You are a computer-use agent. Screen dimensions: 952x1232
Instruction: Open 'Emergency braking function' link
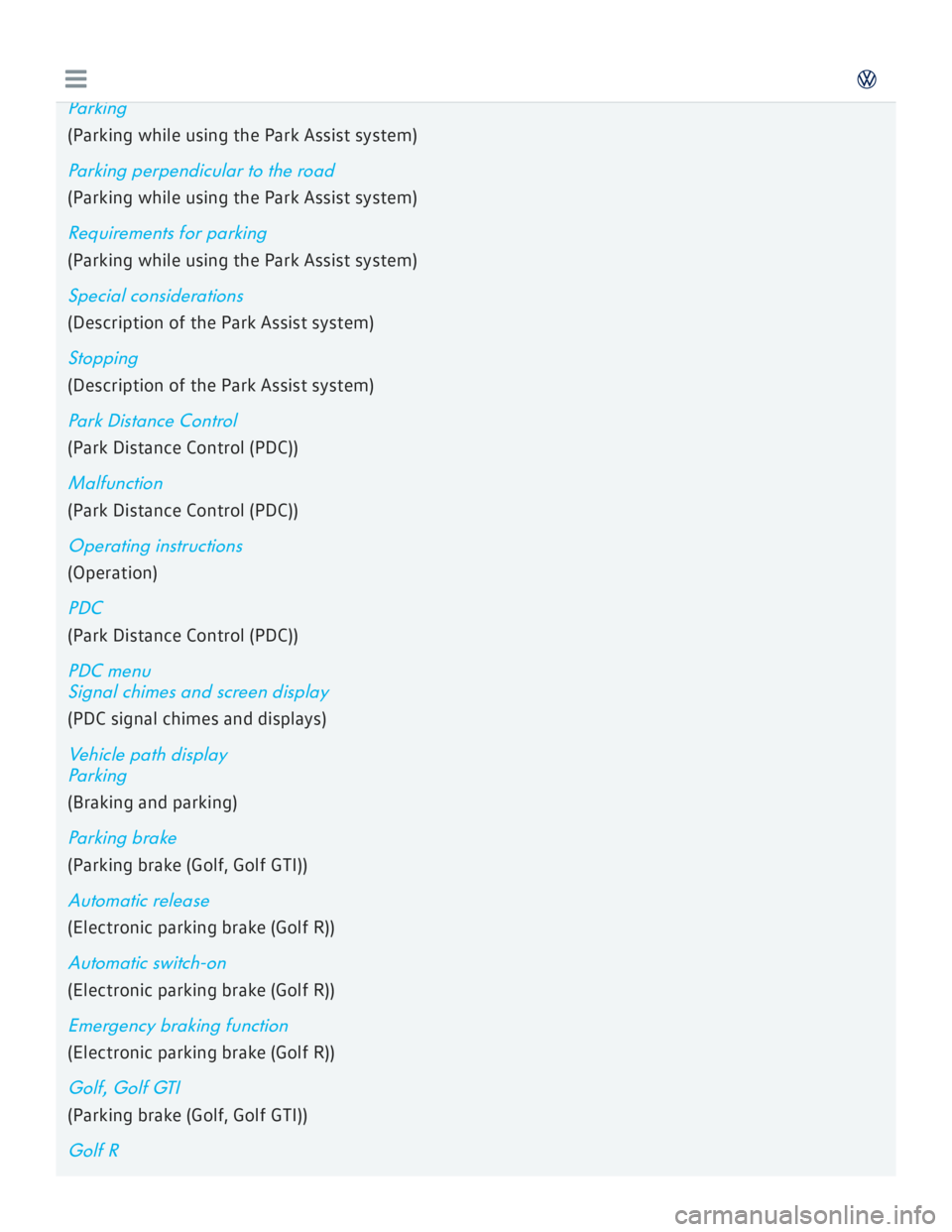click(178, 1026)
